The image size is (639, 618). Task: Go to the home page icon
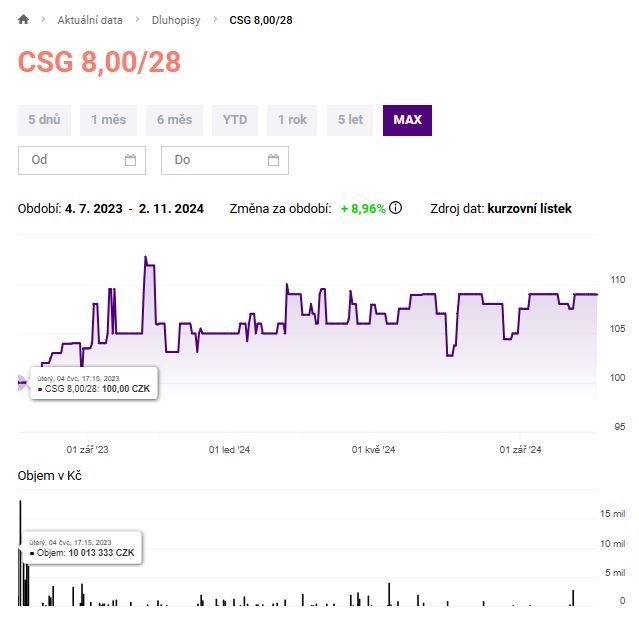coord(24,19)
